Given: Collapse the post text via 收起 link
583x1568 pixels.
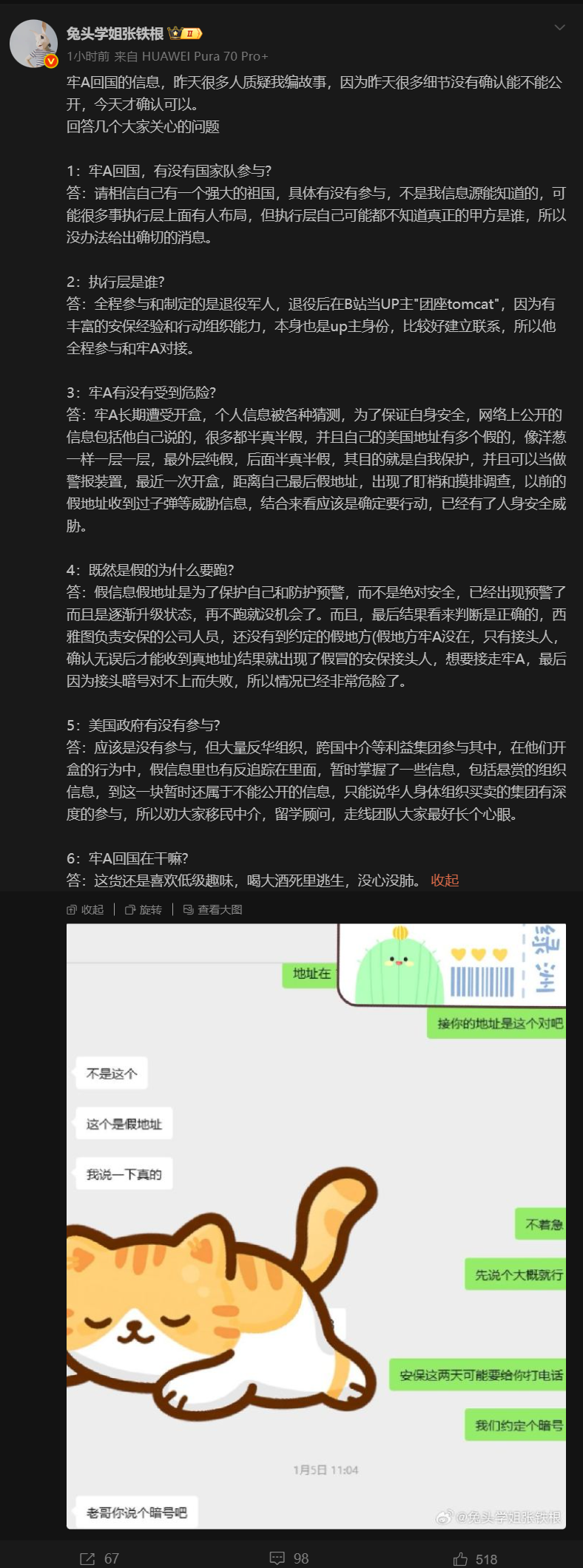Looking at the screenshot, I should [445, 880].
